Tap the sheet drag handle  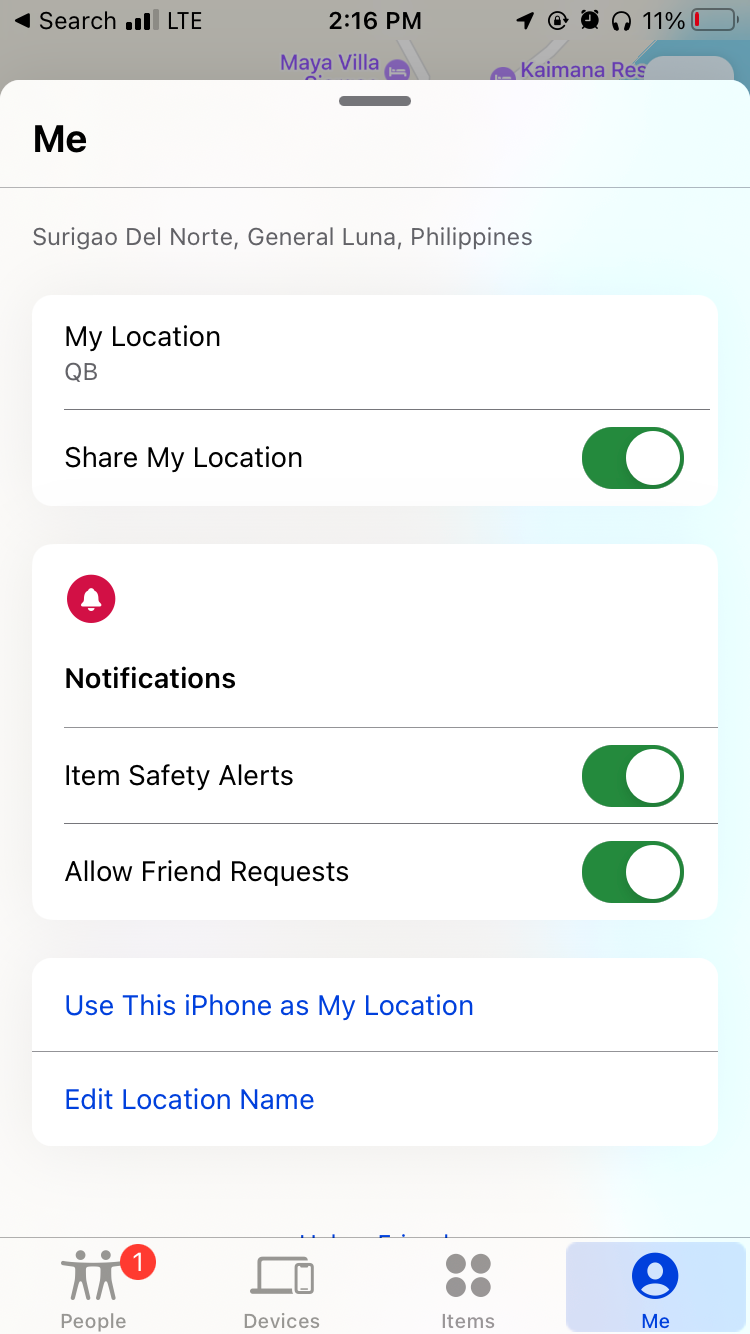(374, 100)
